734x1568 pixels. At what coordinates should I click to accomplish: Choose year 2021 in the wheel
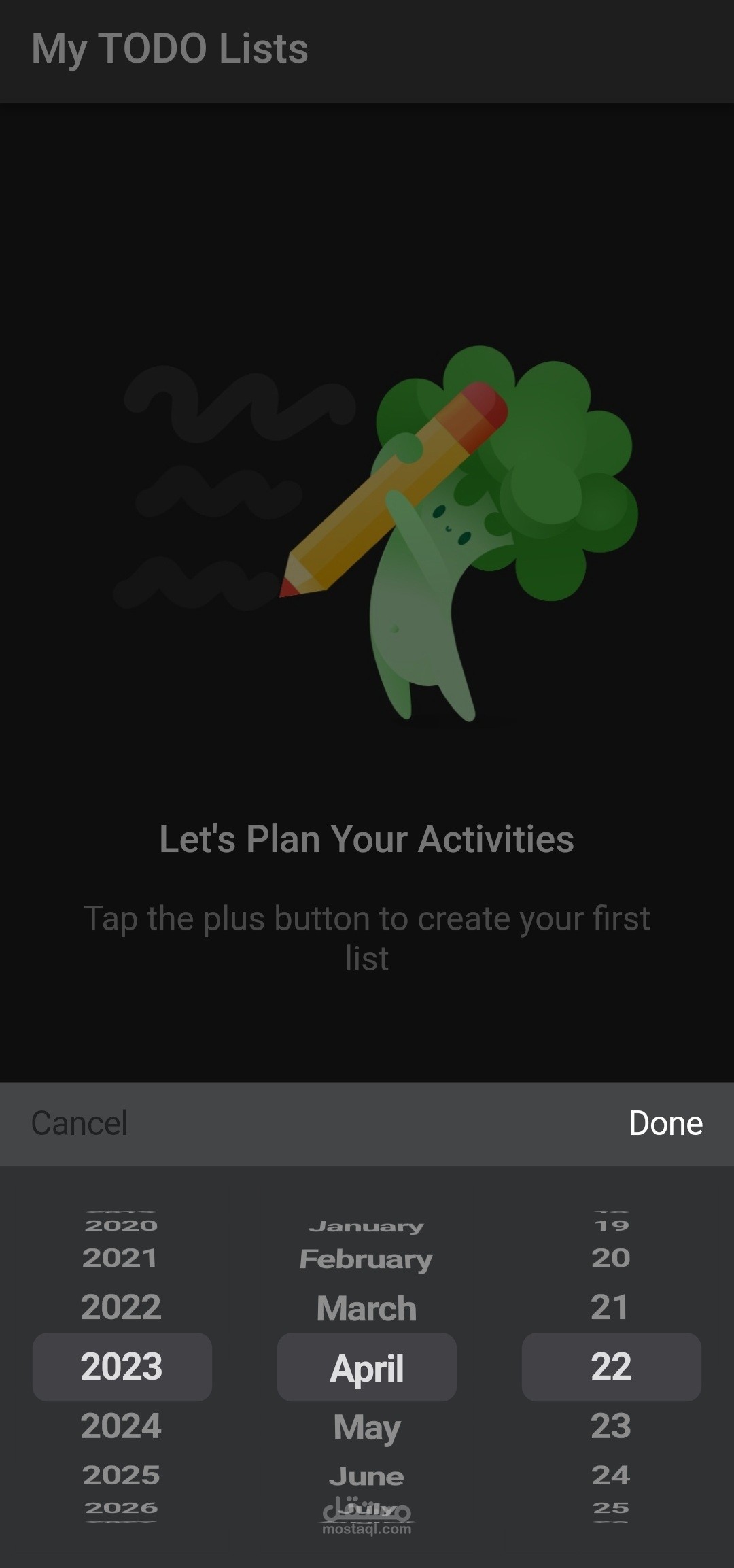120,1258
